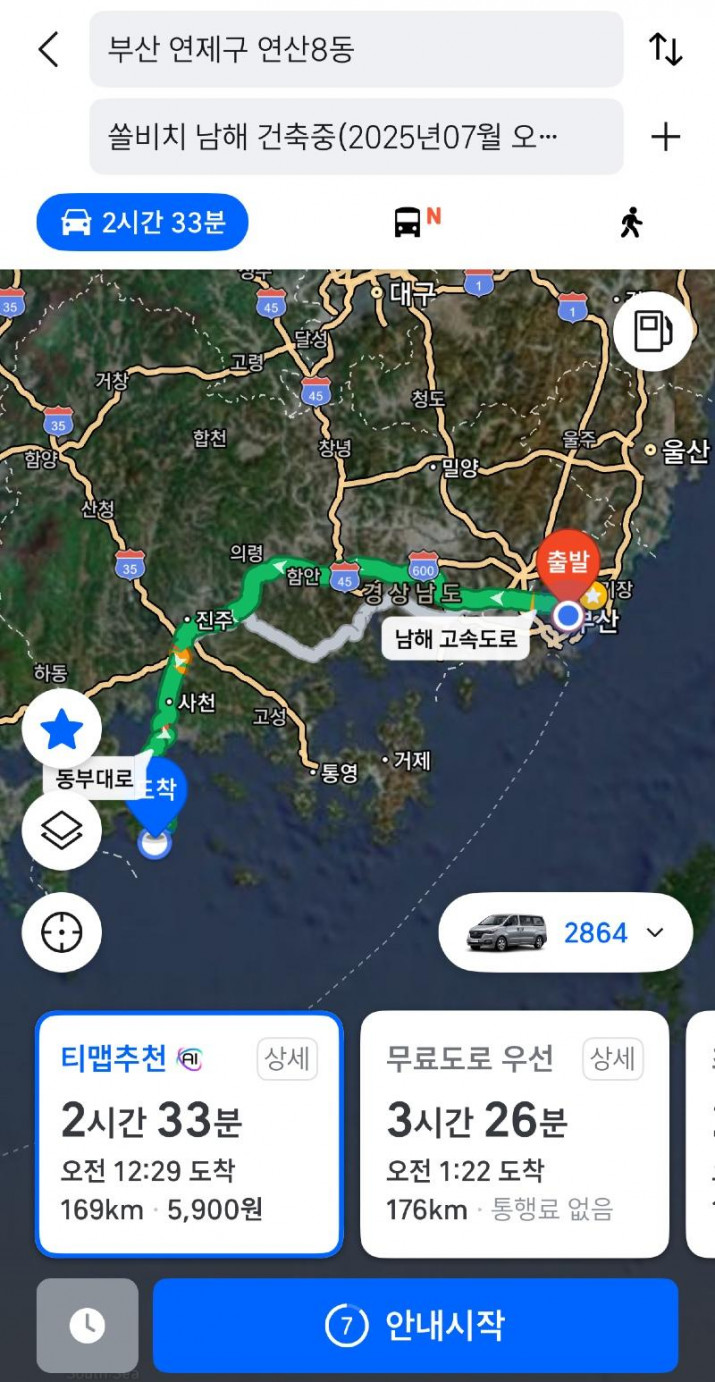Select the 티맵추천 route card
The image size is (715, 1382).
click(189, 1134)
